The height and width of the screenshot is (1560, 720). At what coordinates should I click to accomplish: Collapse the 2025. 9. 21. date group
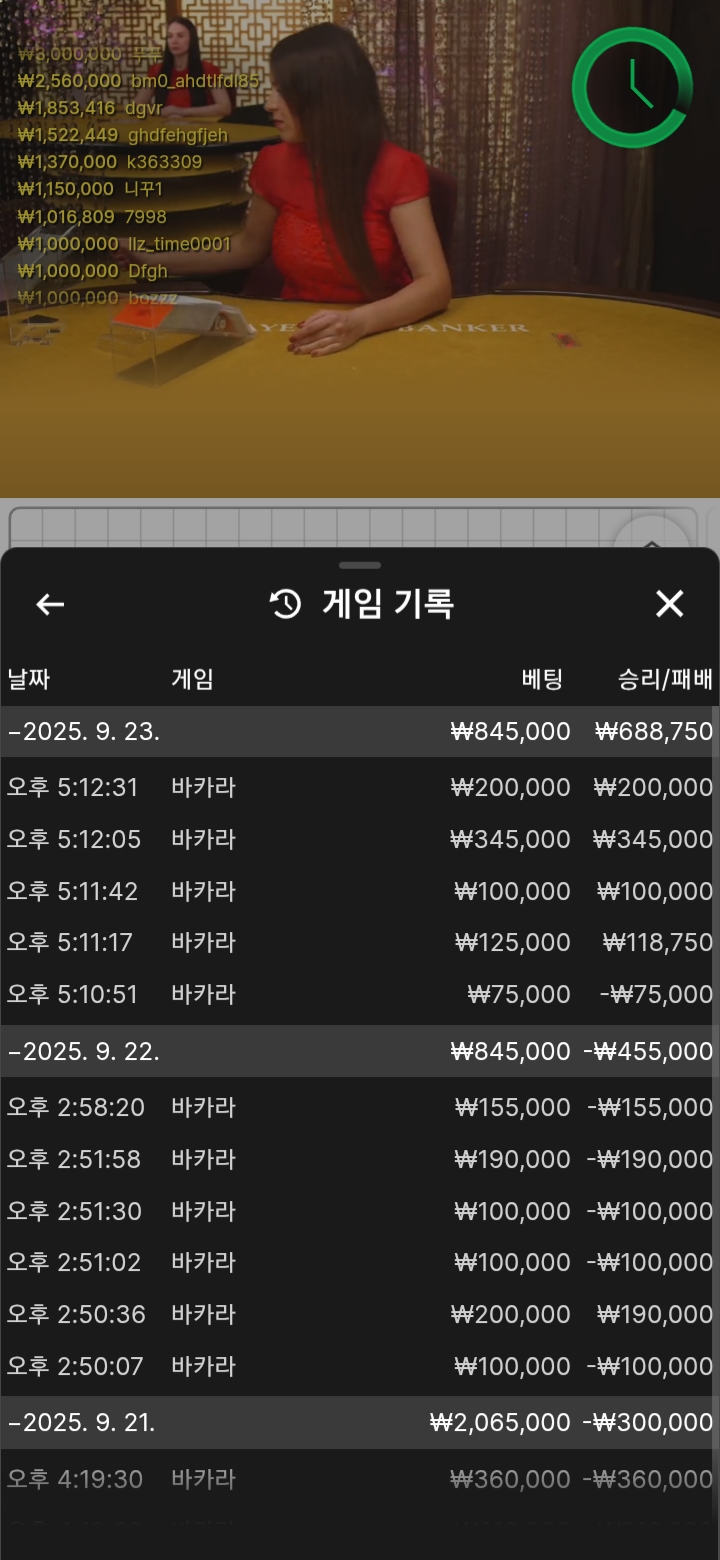click(359, 1423)
